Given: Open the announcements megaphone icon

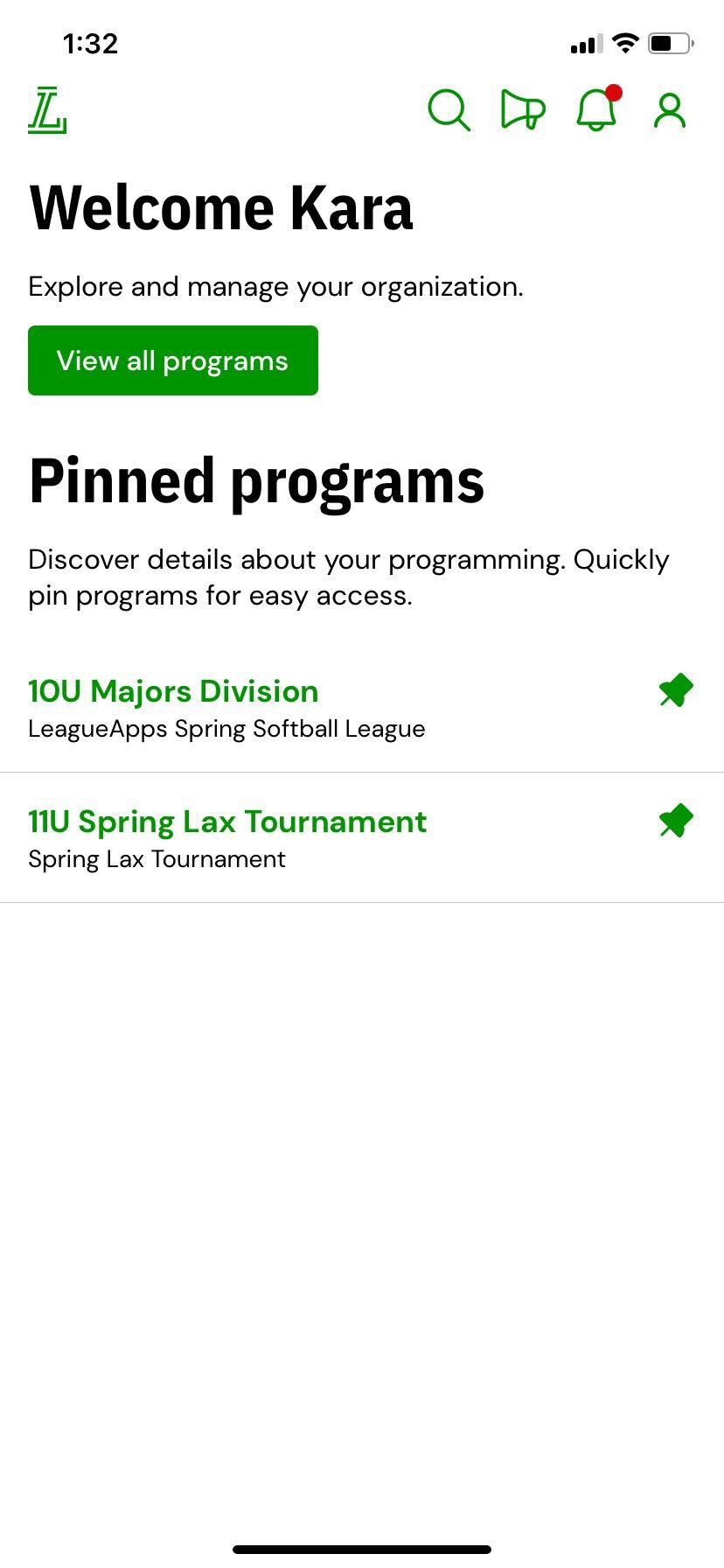Looking at the screenshot, I should pyautogui.click(x=522, y=111).
